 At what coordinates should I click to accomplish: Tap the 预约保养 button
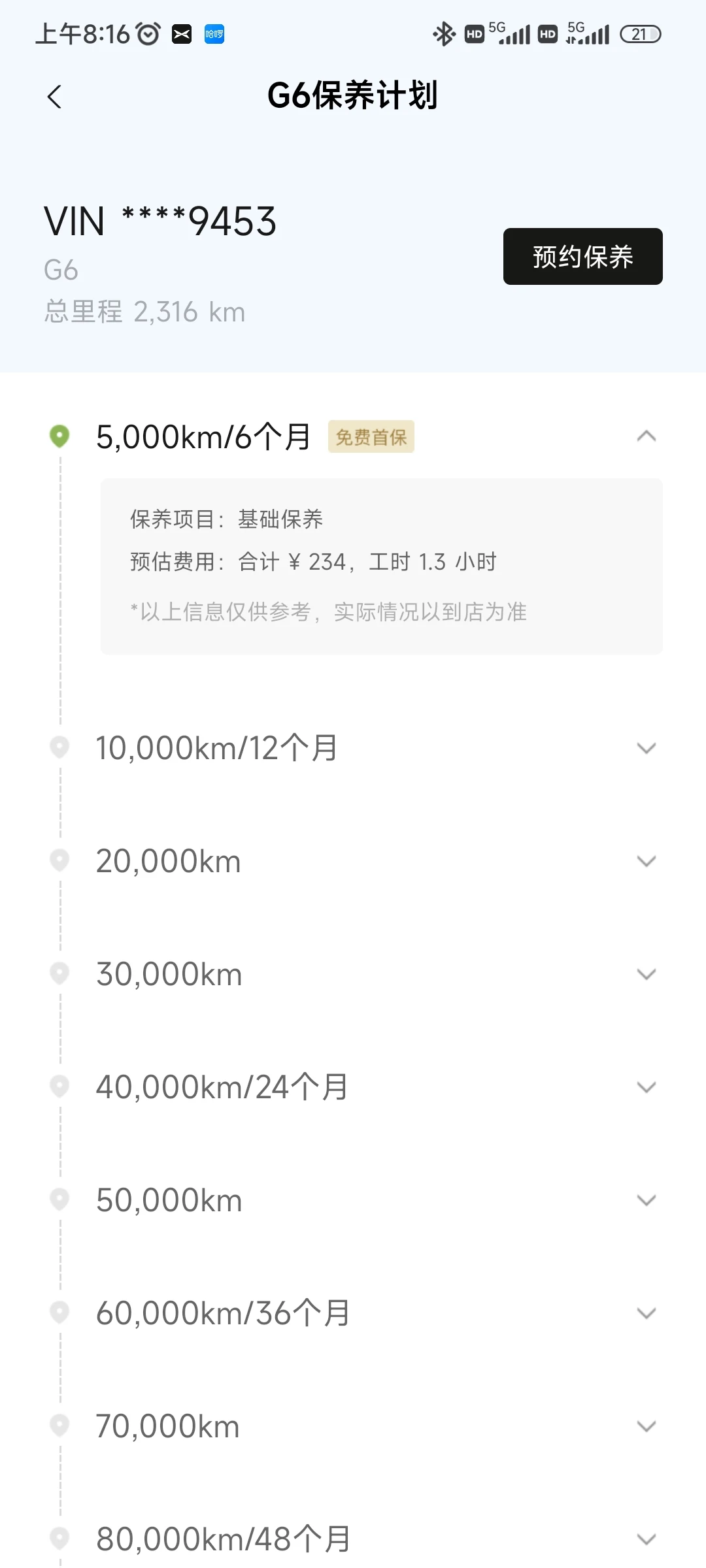coord(582,257)
